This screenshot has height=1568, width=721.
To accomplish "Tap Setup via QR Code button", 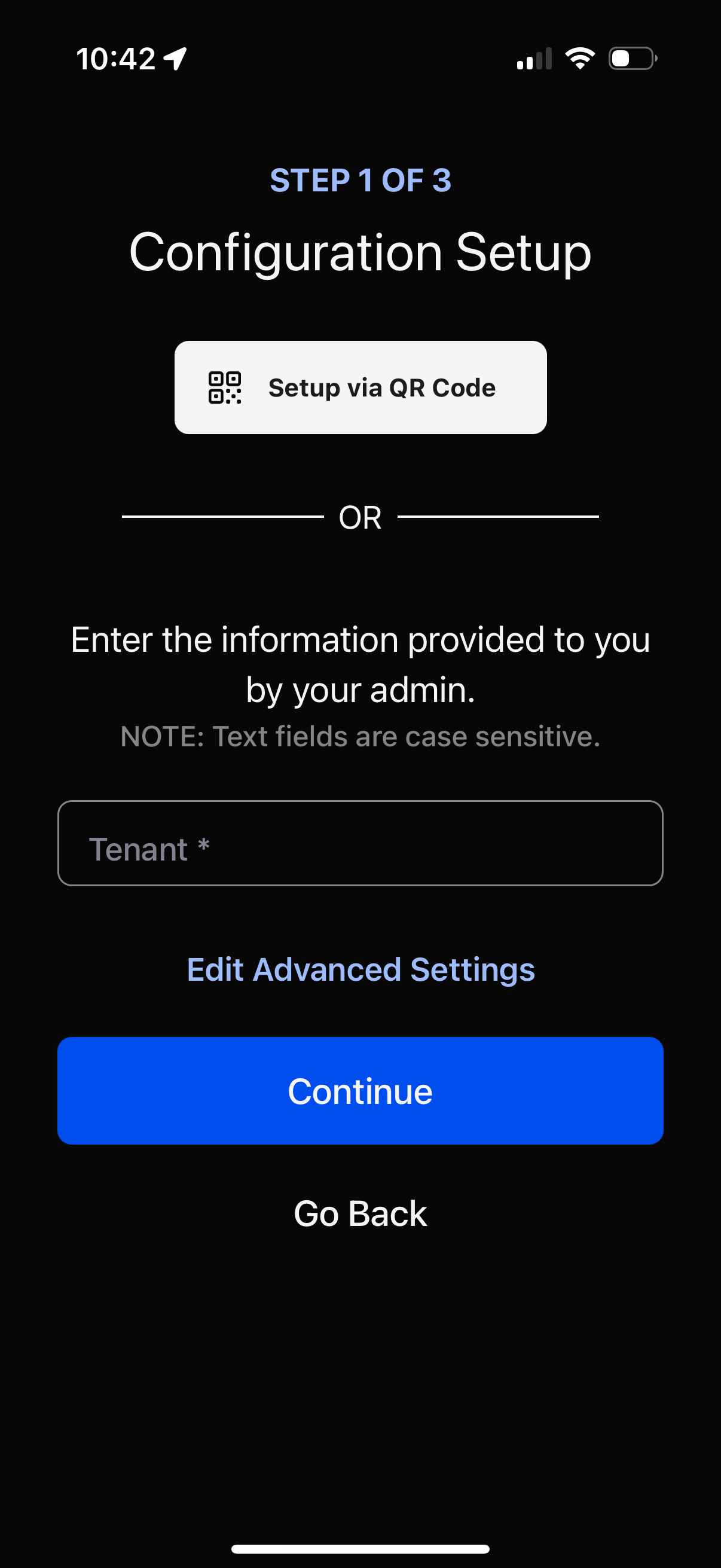I will [360, 387].
